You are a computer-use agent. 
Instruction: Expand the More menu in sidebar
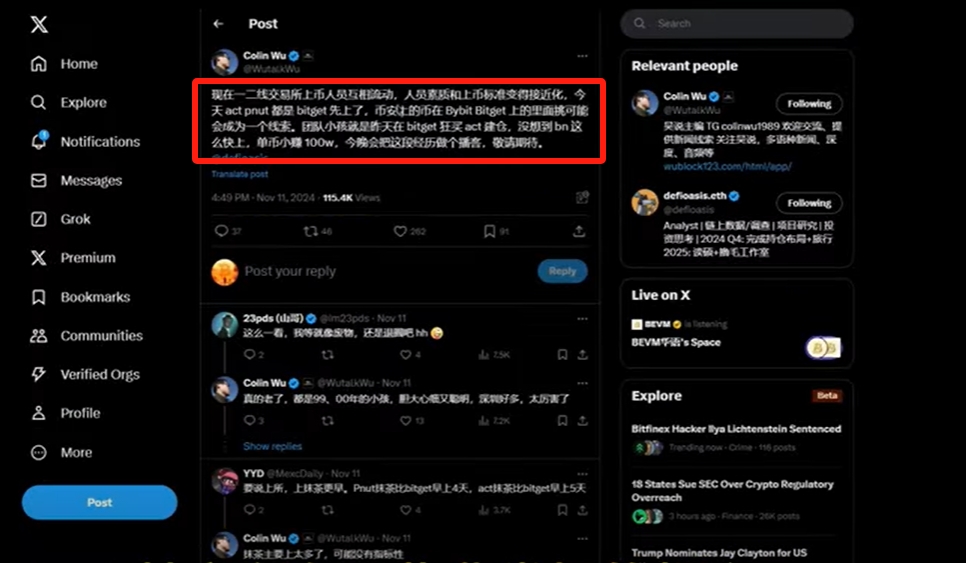(x=75, y=452)
